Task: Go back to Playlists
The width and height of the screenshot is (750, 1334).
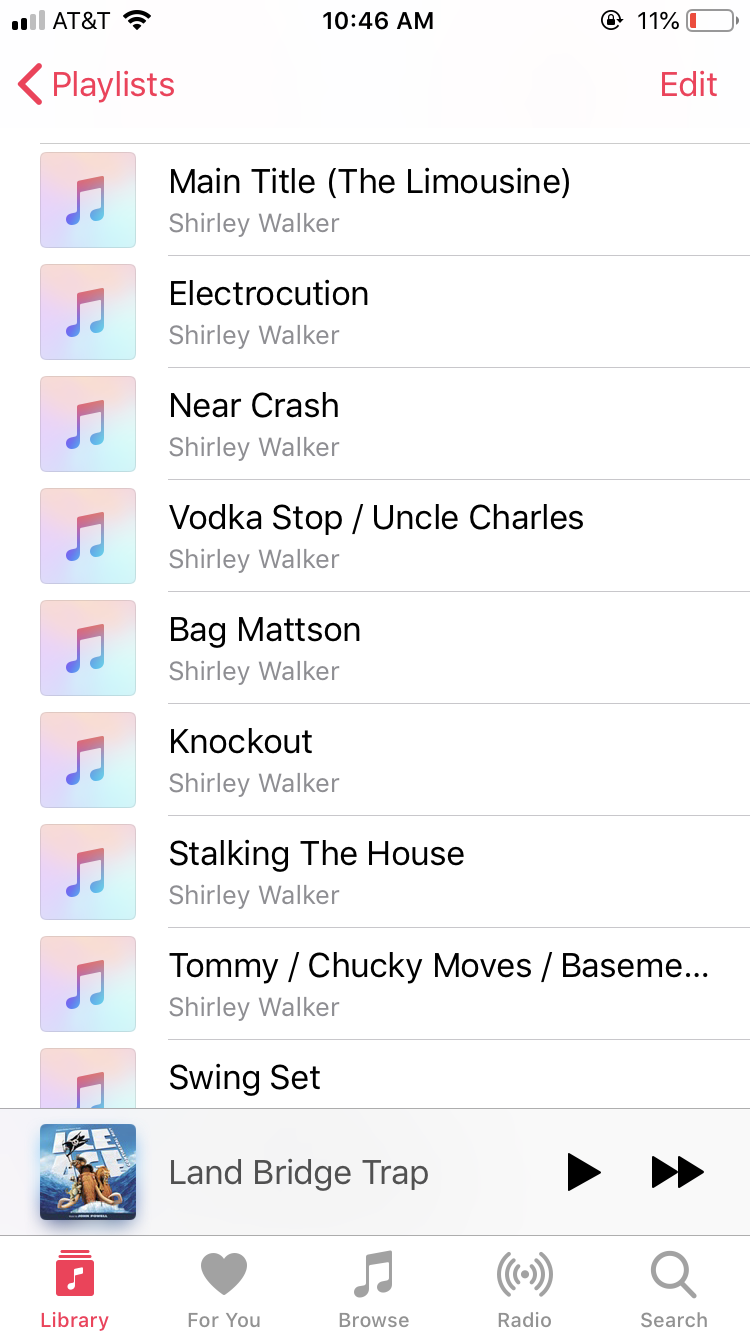Action: tap(97, 85)
